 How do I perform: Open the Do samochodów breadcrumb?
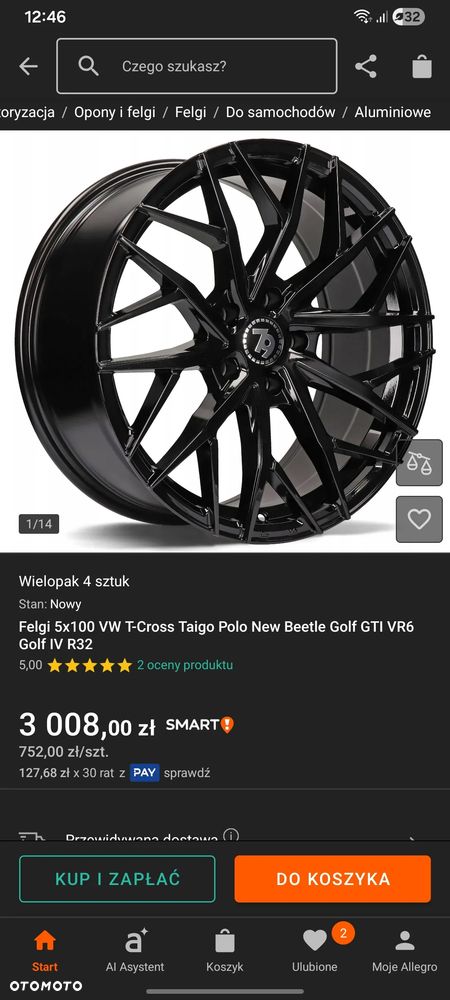[280, 112]
